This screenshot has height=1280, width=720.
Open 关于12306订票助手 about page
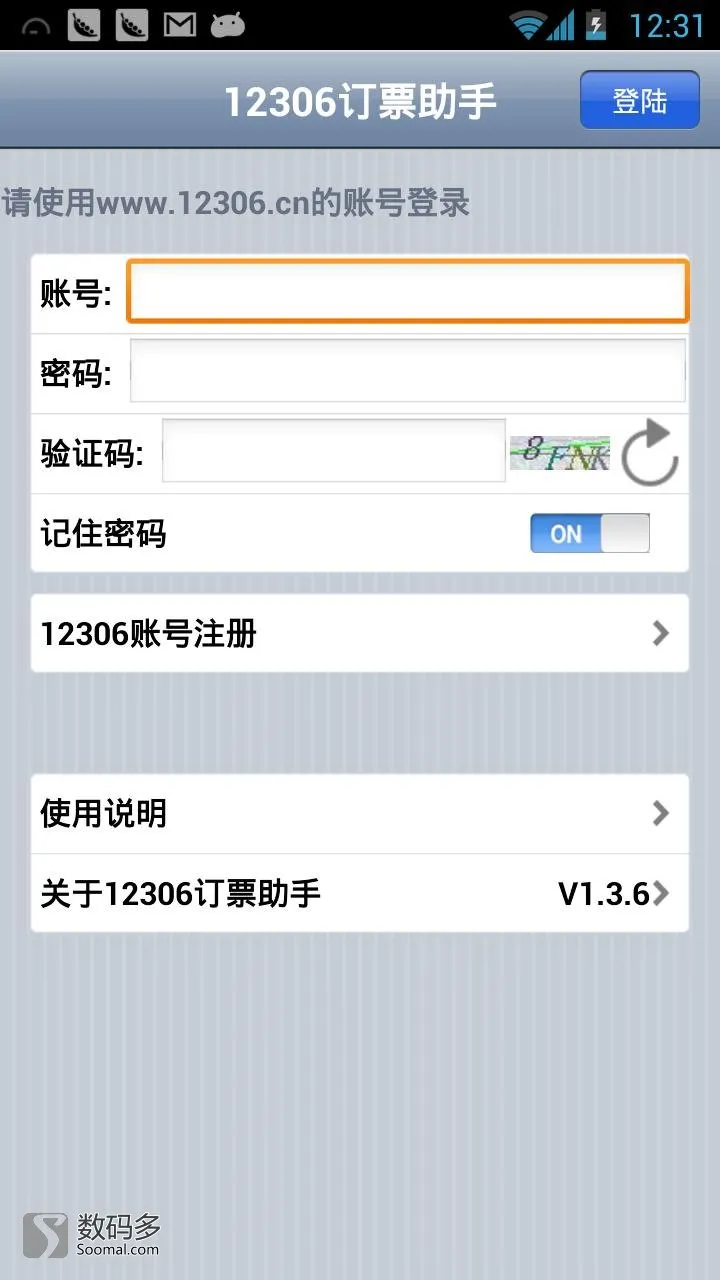pos(360,893)
